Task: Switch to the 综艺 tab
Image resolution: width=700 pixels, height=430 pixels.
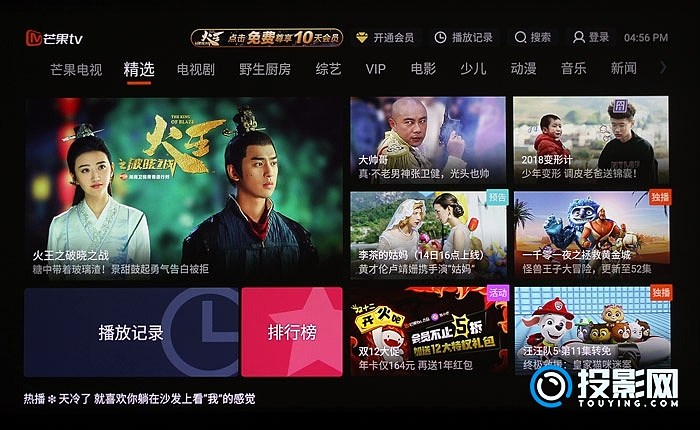Action: [x=328, y=69]
